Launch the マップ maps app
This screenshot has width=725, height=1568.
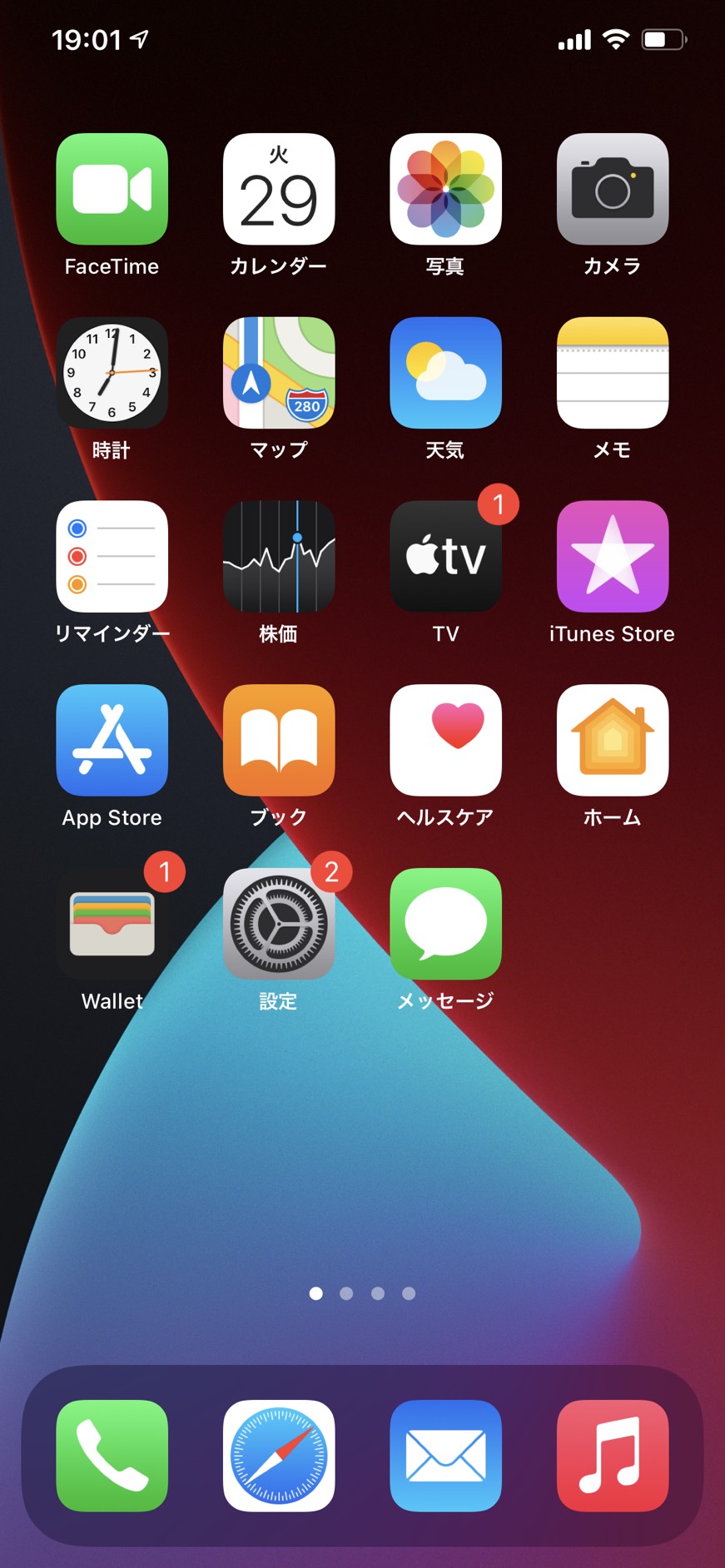(x=279, y=373)
